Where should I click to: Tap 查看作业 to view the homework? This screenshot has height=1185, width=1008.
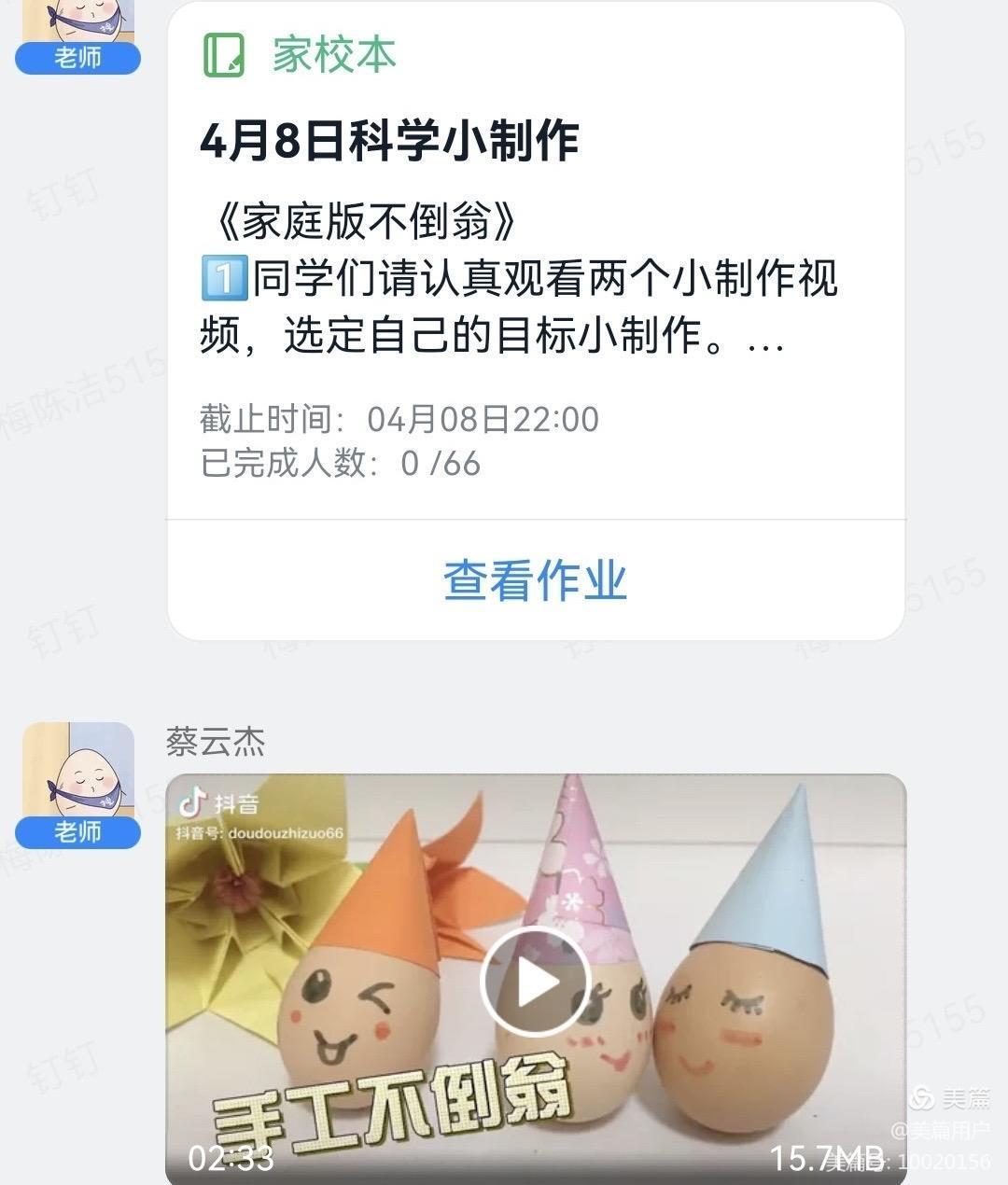[535, 580]
